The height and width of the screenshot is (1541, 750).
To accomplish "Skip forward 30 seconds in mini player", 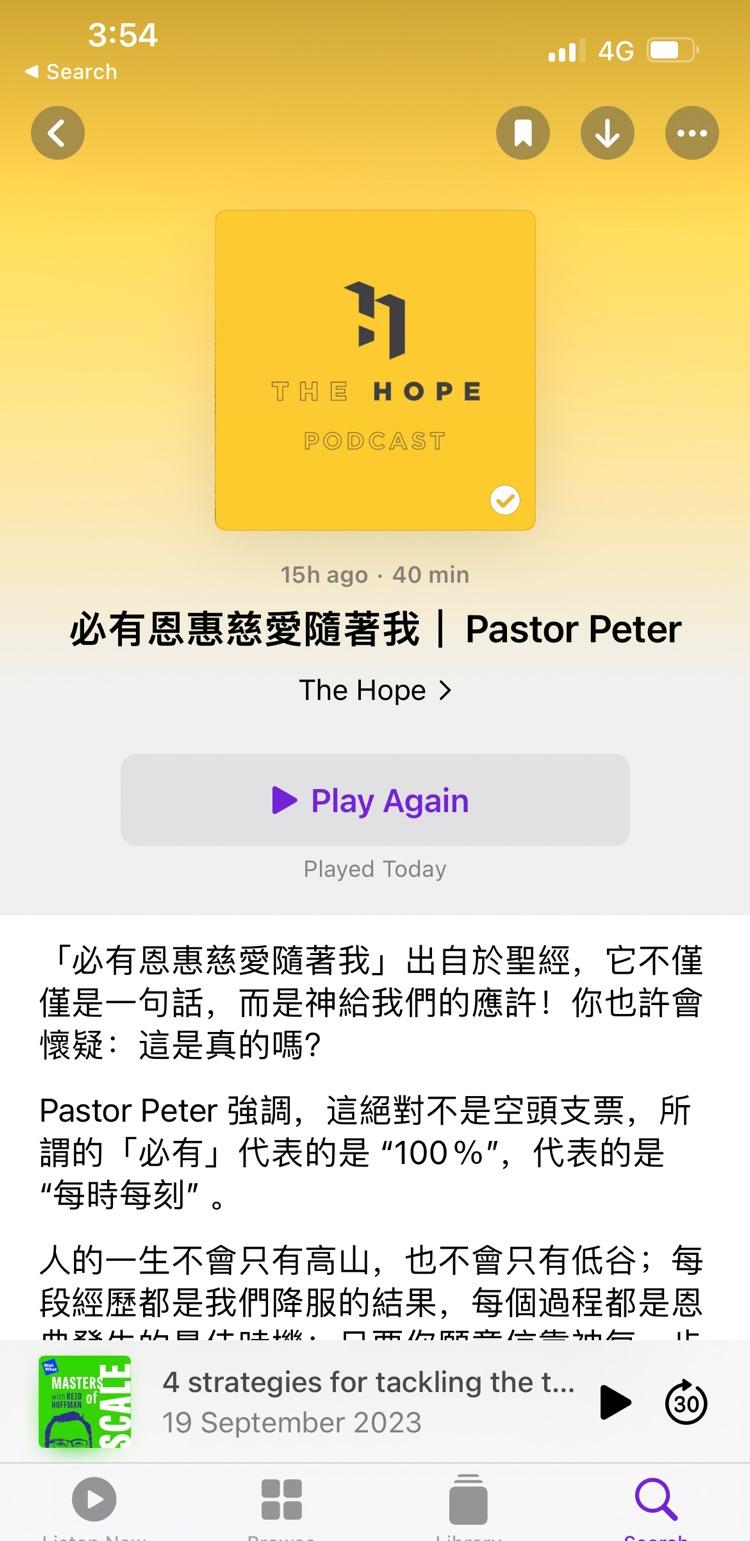I will point(686,1402).
